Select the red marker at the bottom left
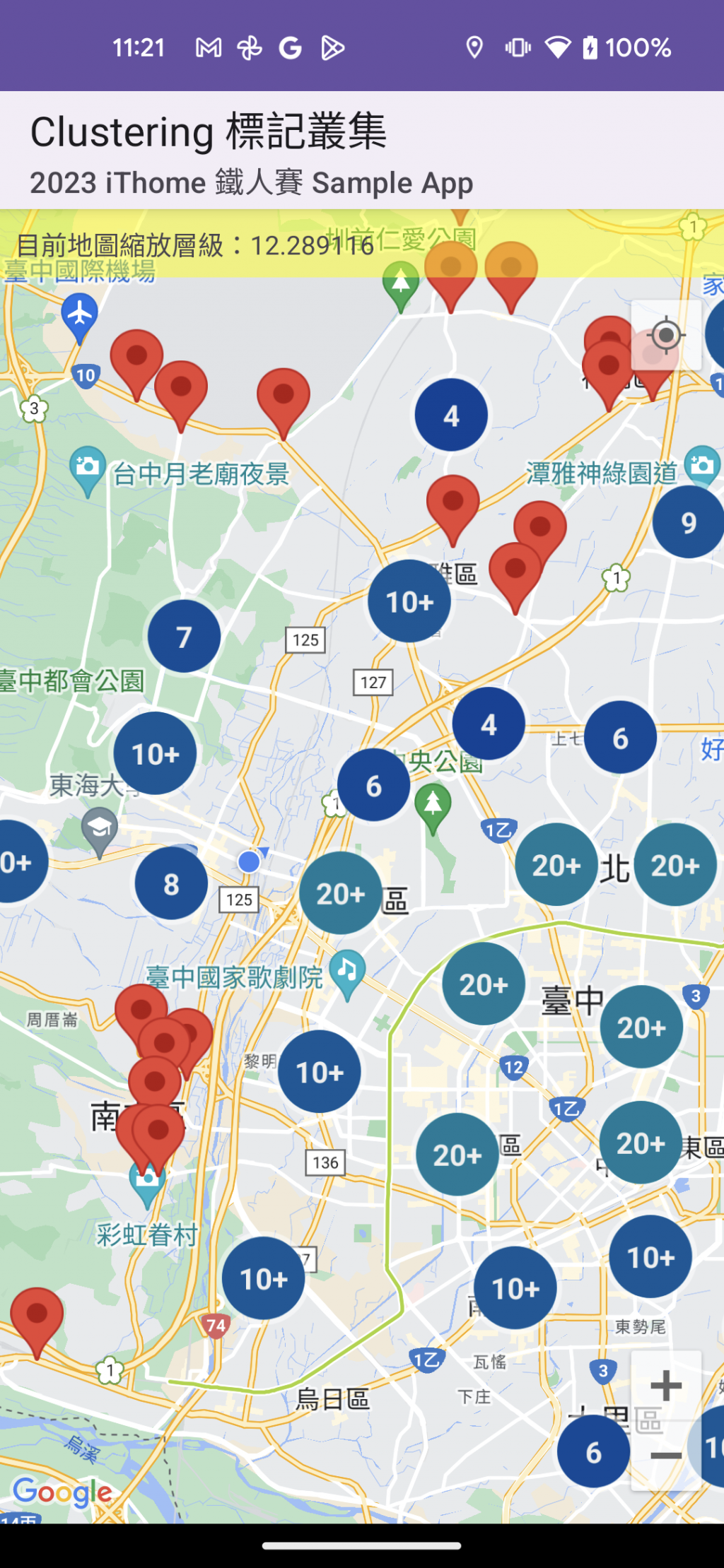The height and width of the screenshot is (1568, 724). point(37,1316)
